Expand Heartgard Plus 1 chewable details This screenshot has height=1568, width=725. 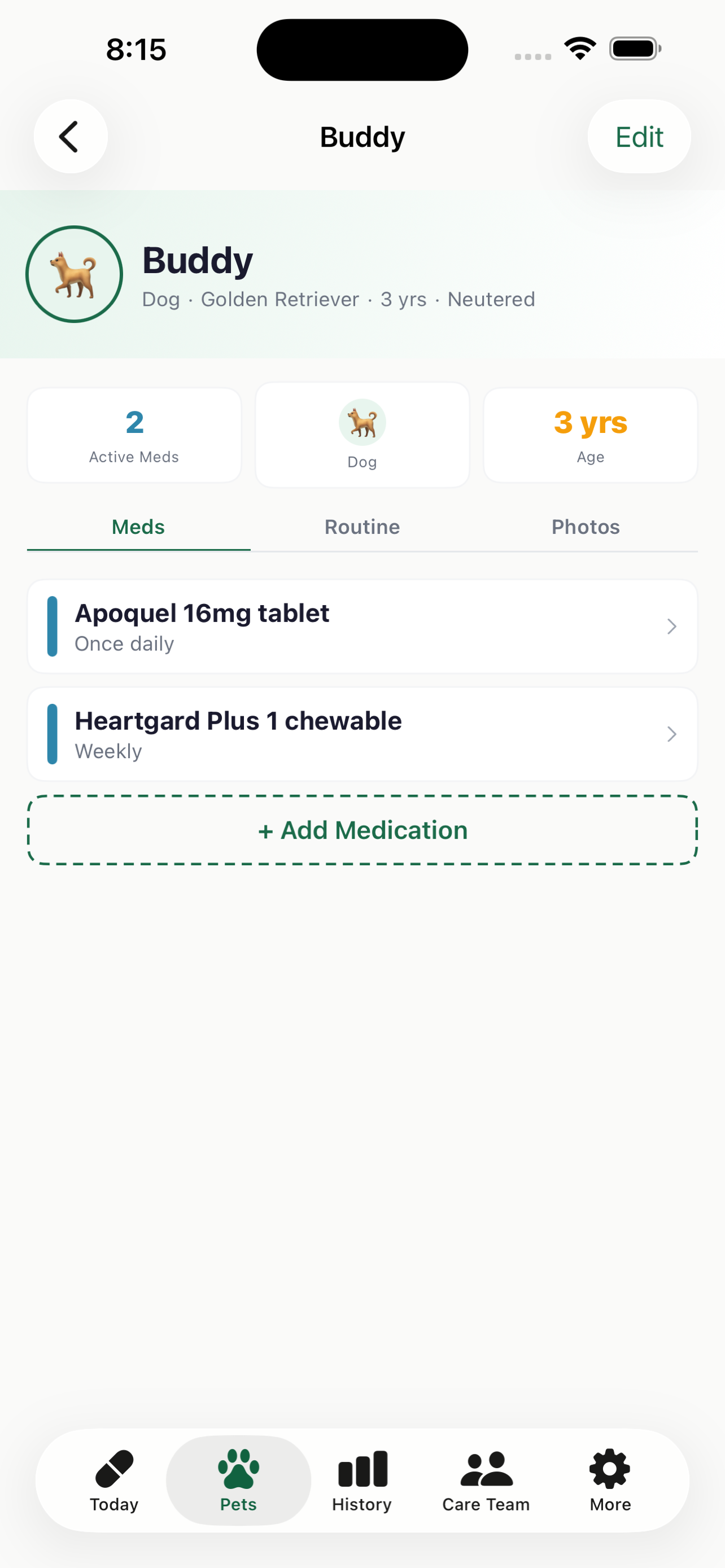362,733
